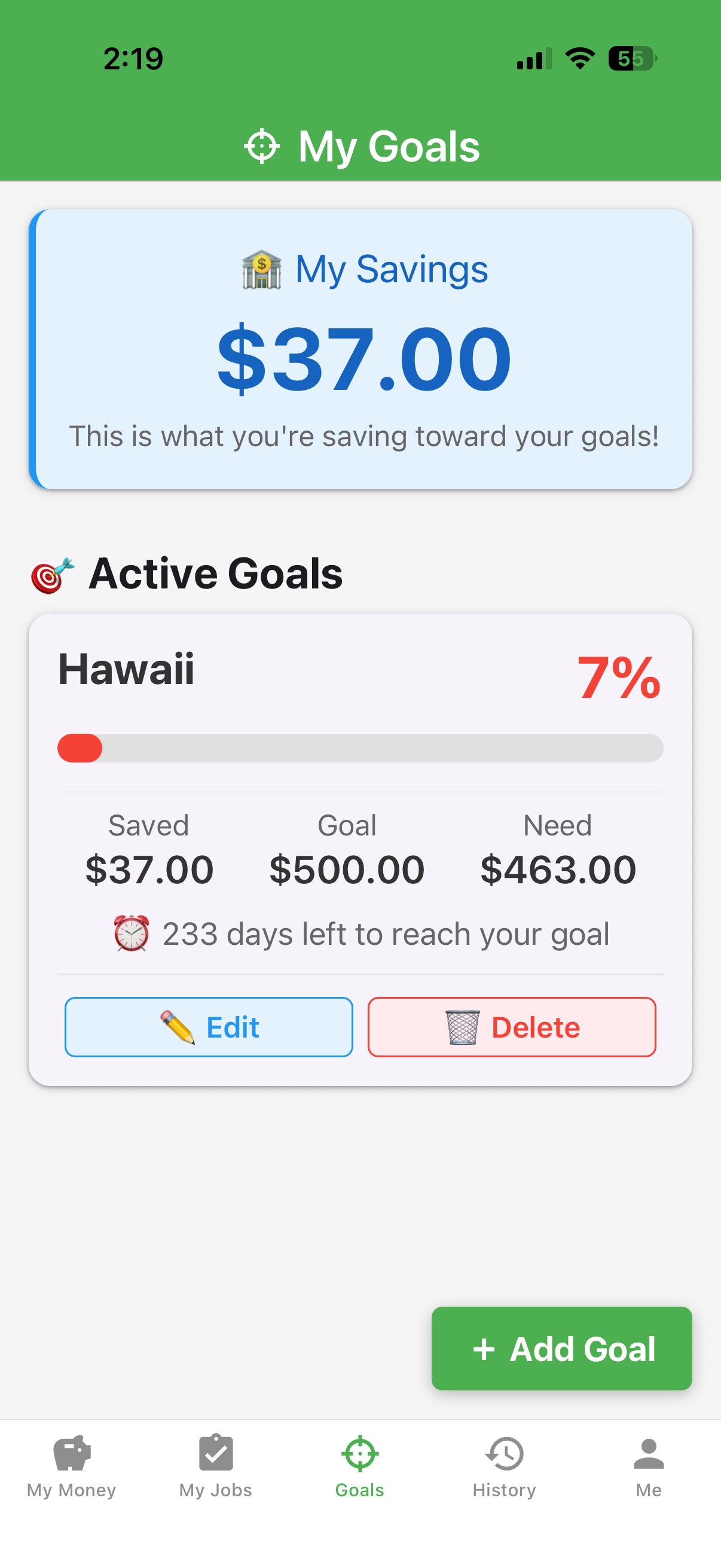Click the trash can icon inside Delete
This screenshot has width=721, height=1568.
[460, 1026]
